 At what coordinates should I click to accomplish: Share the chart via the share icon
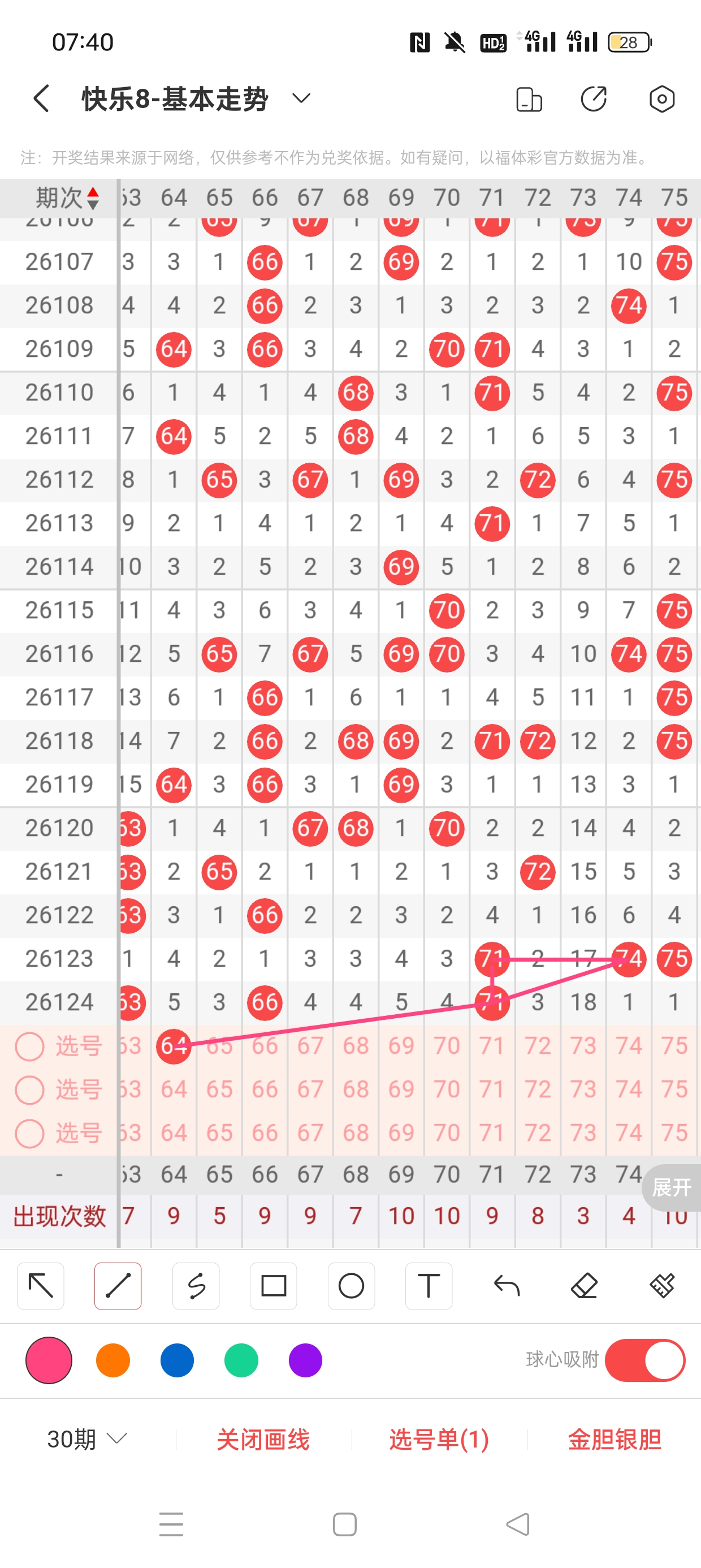coord(593,98)
